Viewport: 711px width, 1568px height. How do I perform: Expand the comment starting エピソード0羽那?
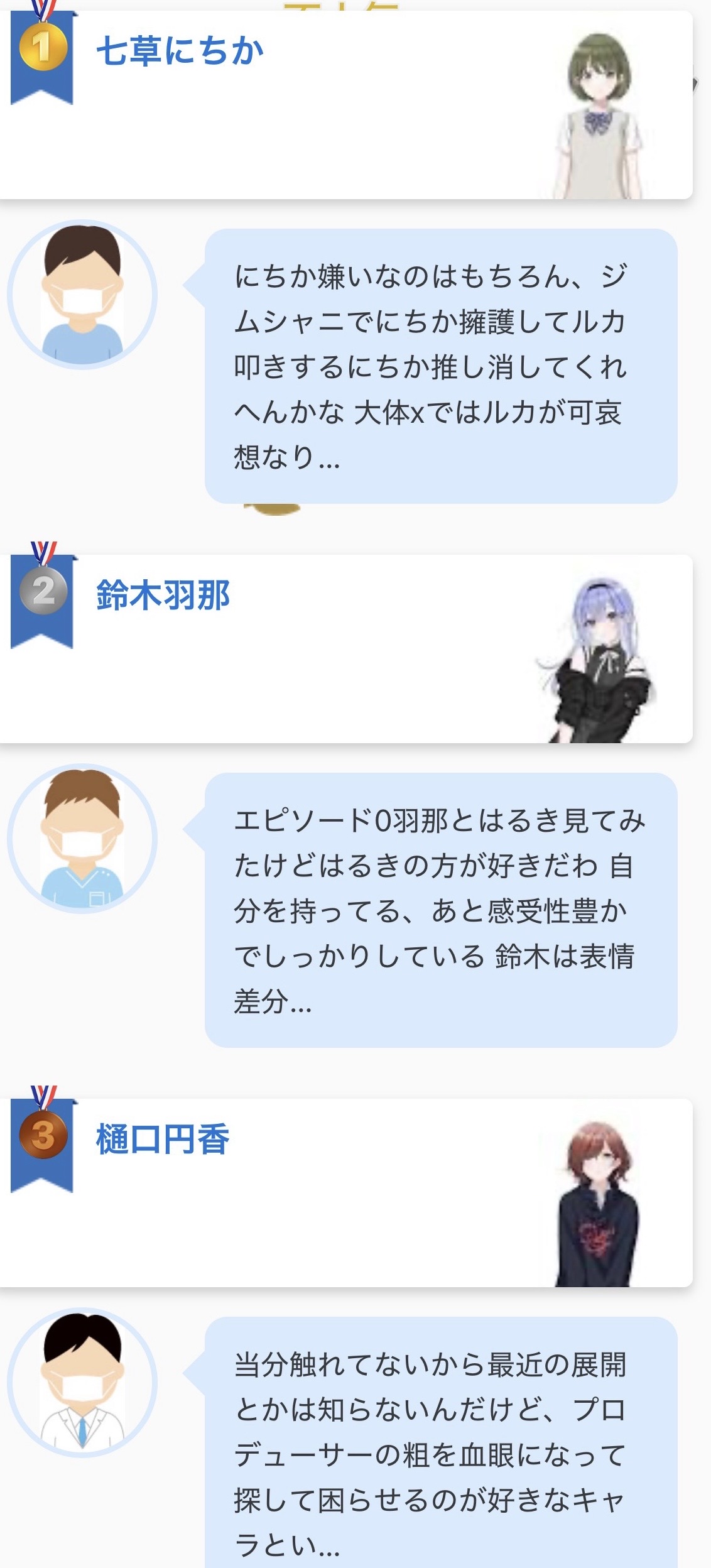440,910
